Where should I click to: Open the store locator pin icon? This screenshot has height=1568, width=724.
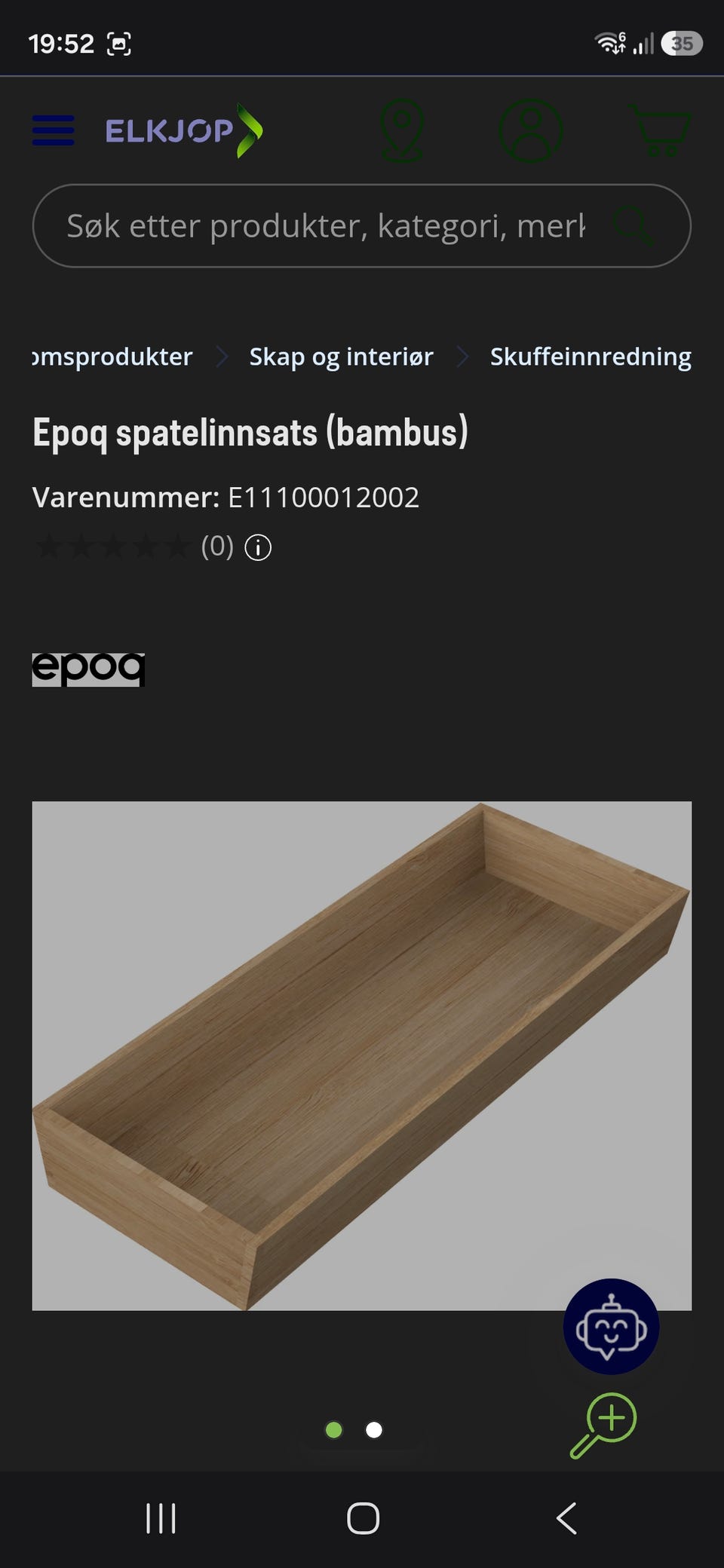[402, 130]
